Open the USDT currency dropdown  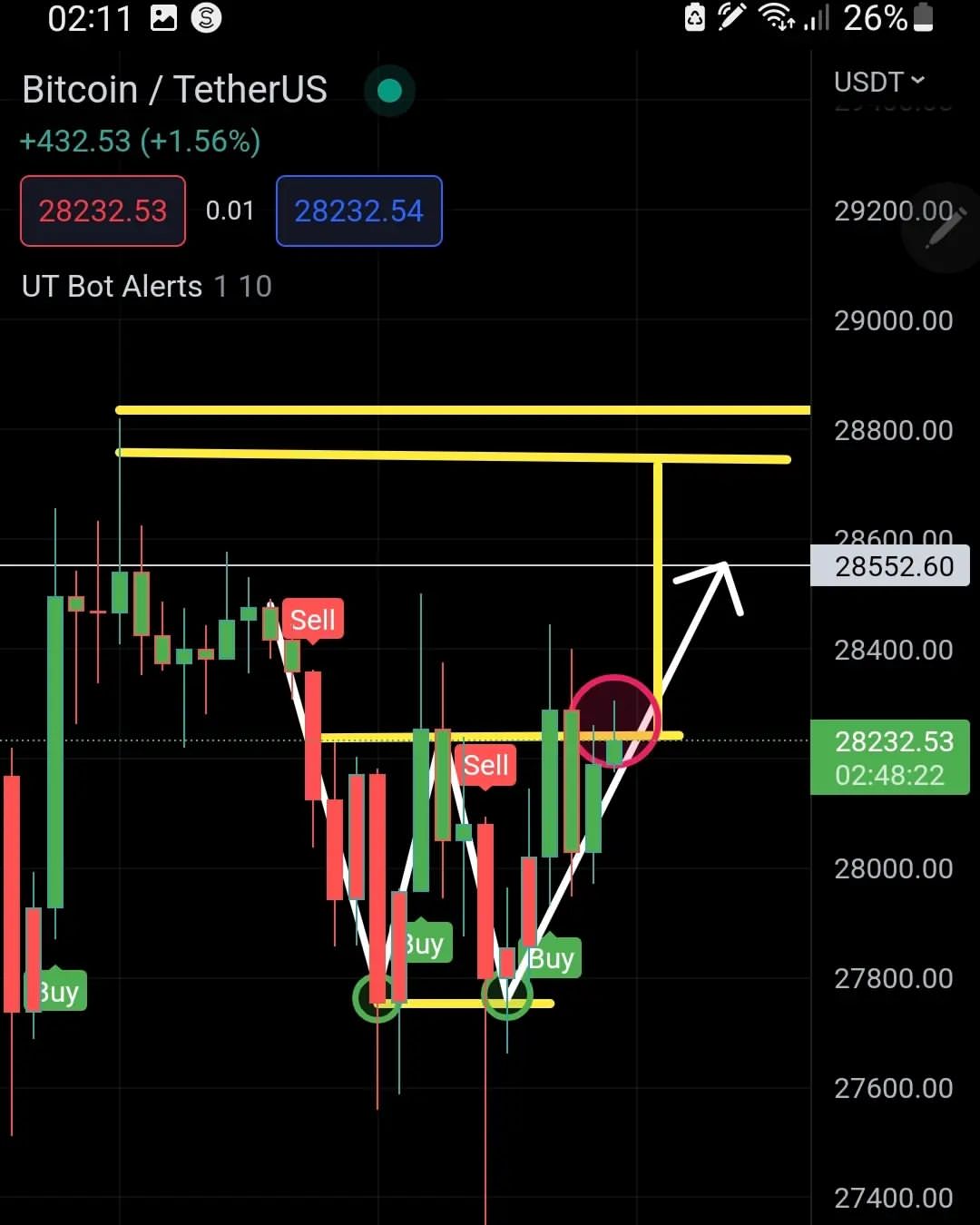click(x=879, y=82)
